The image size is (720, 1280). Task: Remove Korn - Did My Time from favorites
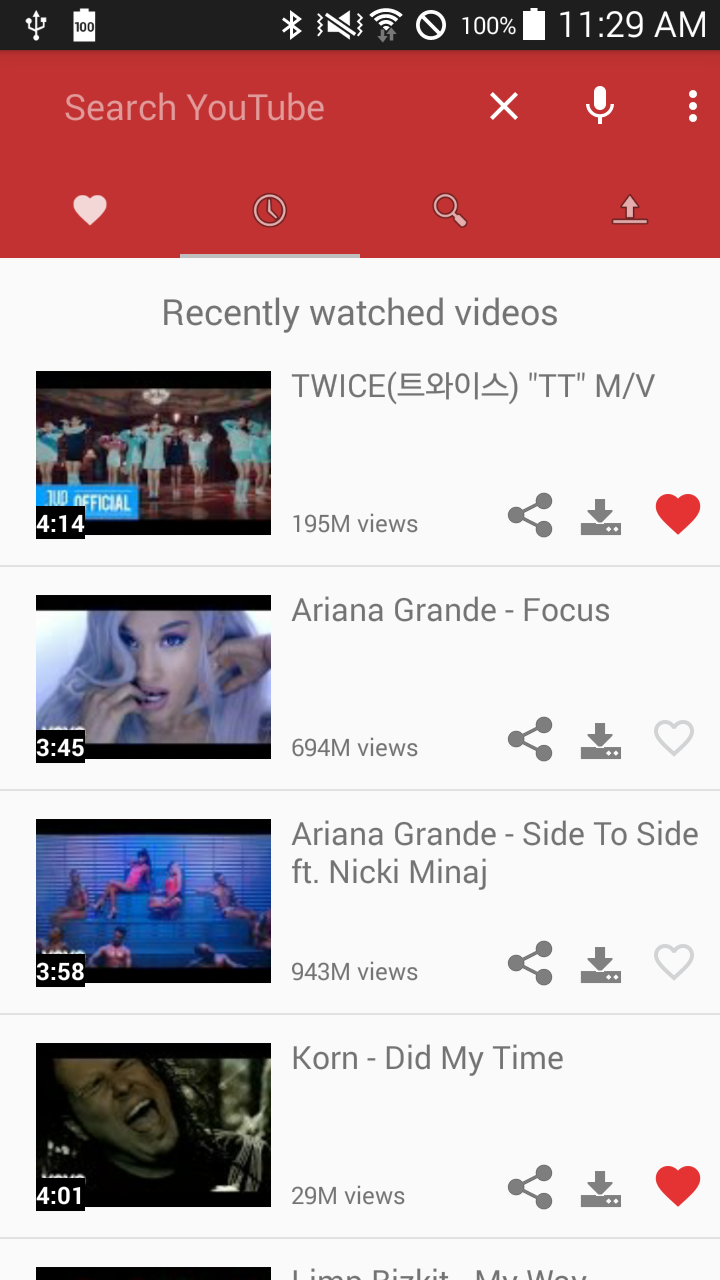(x=677, y=1187)
